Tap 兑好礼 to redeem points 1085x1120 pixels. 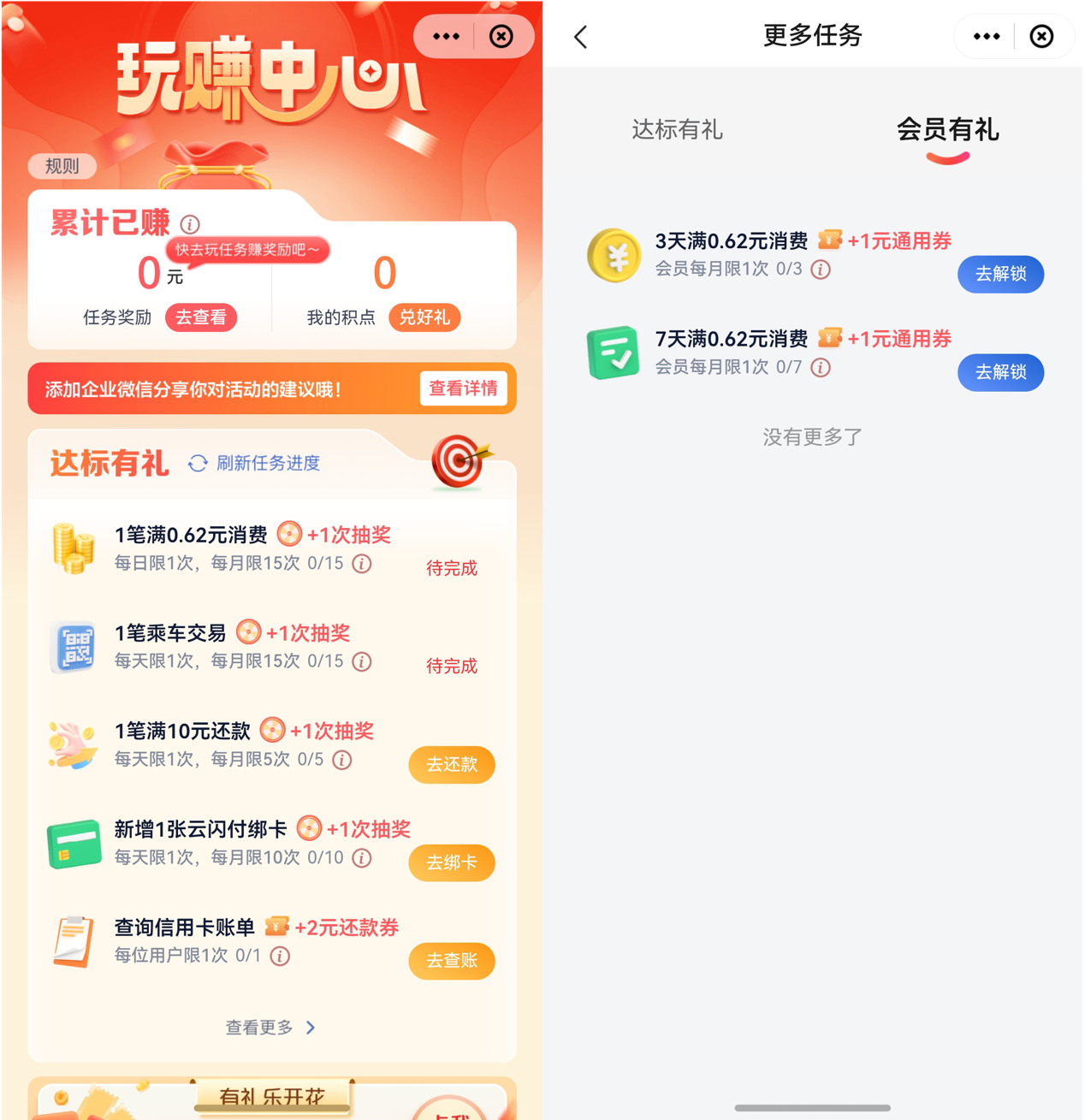click(424, 317)
